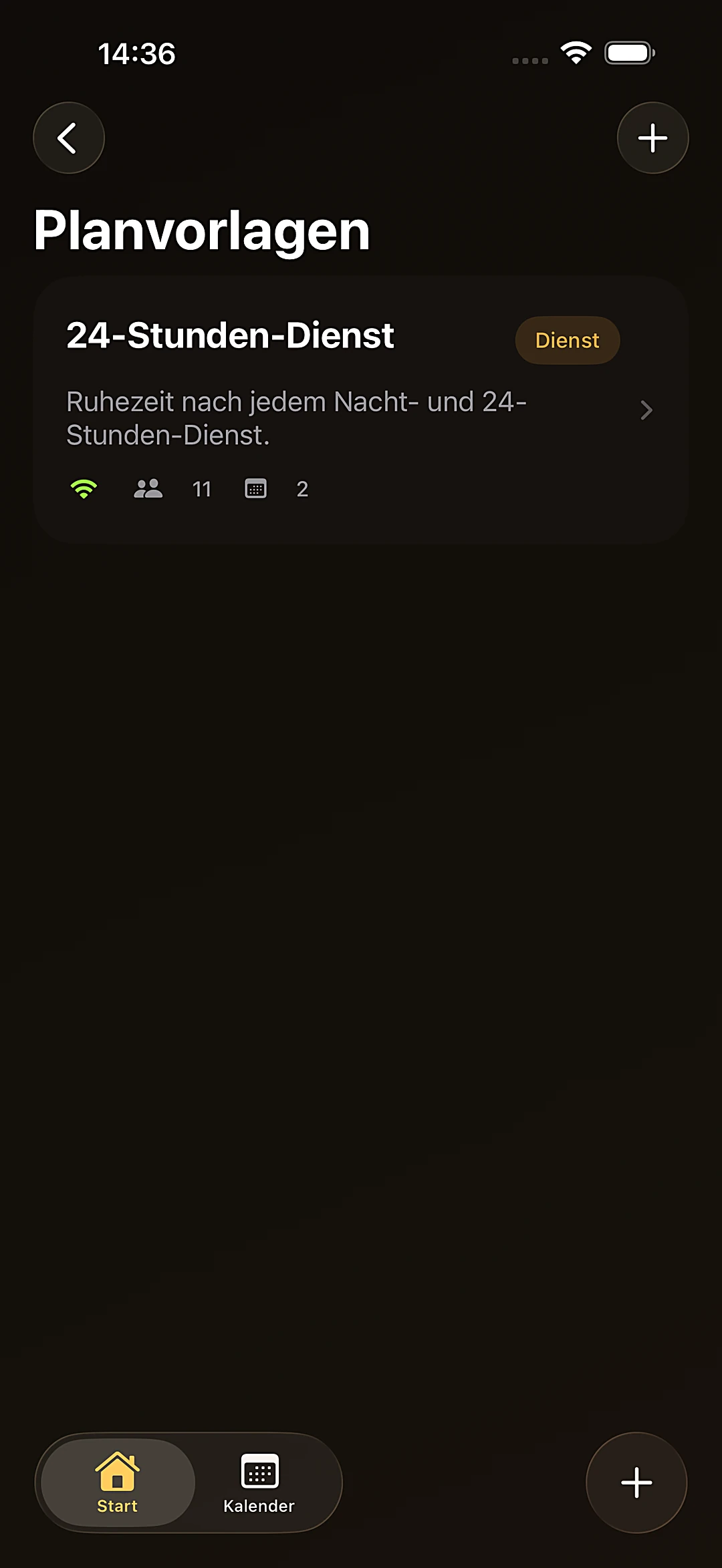This screenshot has width=722, height=1568.
Task: Switch to the Kalender tab
Action: pyautogui.click(x=259, y=1483)
